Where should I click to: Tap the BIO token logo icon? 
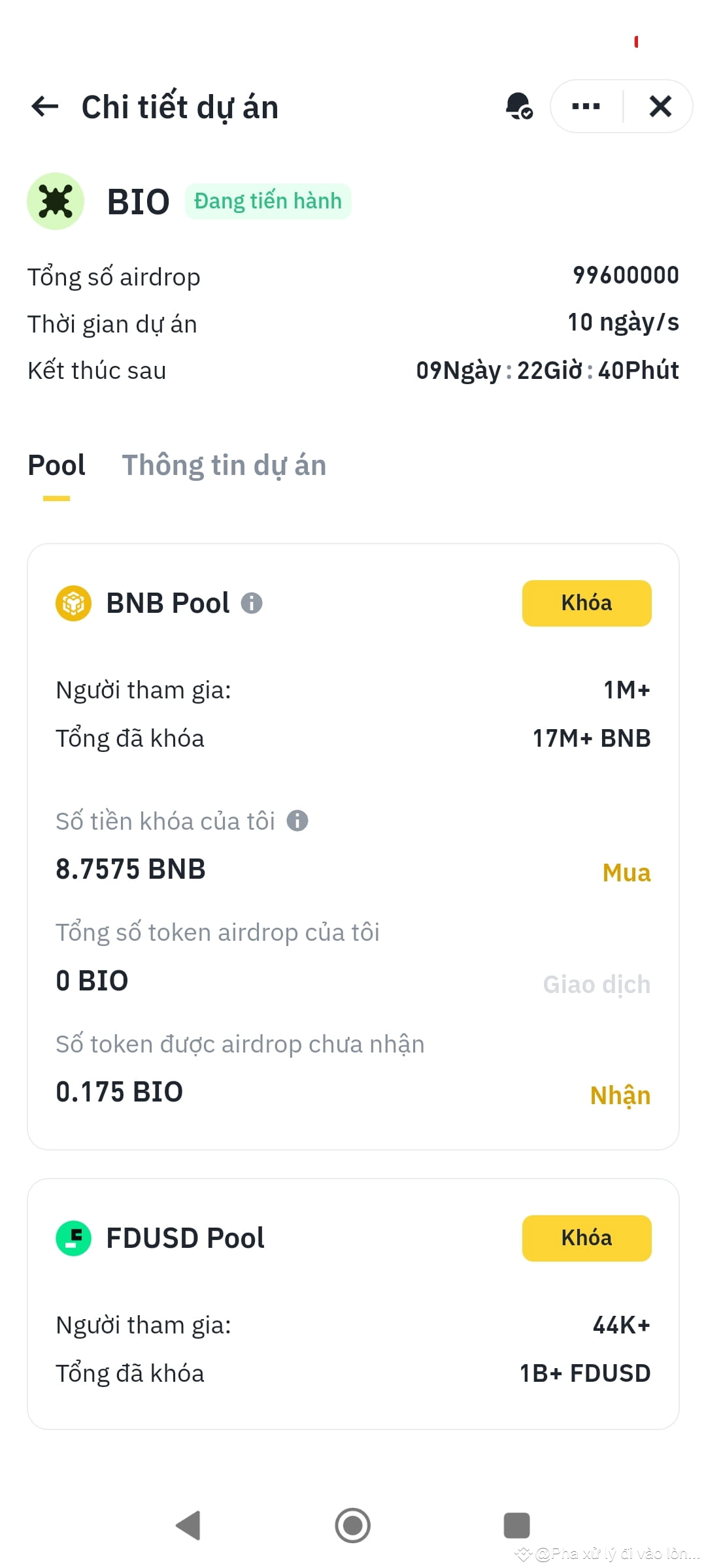(56, 201)
